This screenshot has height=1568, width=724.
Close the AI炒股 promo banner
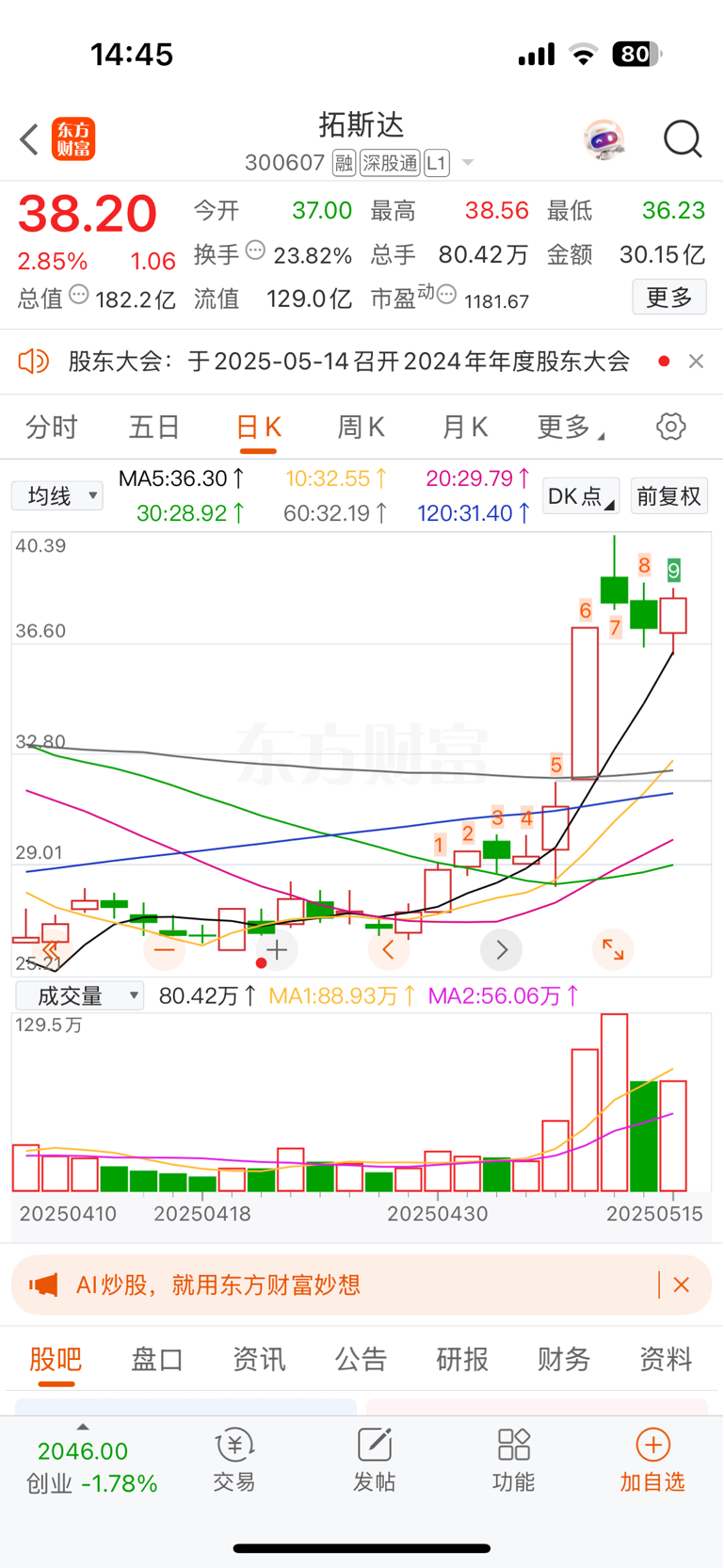(682, 1285)
